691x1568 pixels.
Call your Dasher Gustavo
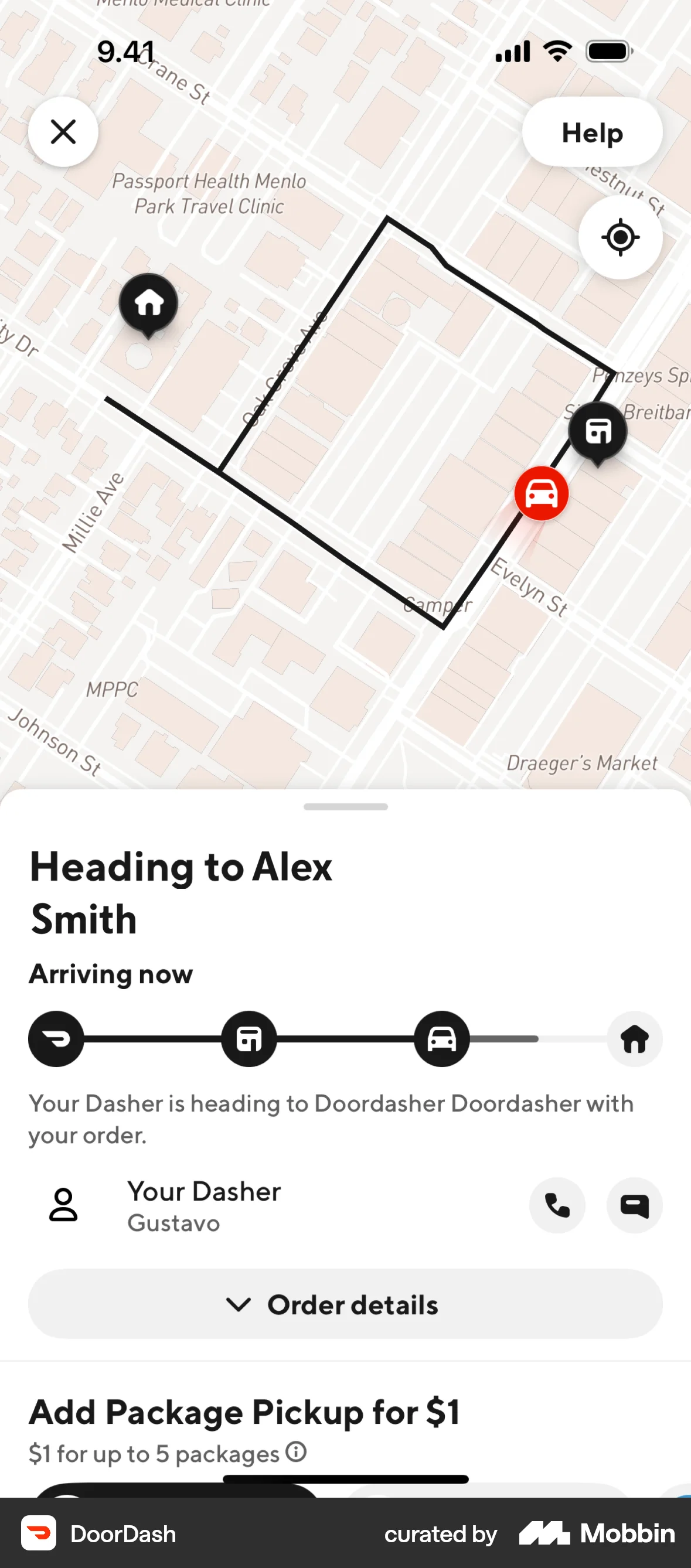coord(556,1206)
